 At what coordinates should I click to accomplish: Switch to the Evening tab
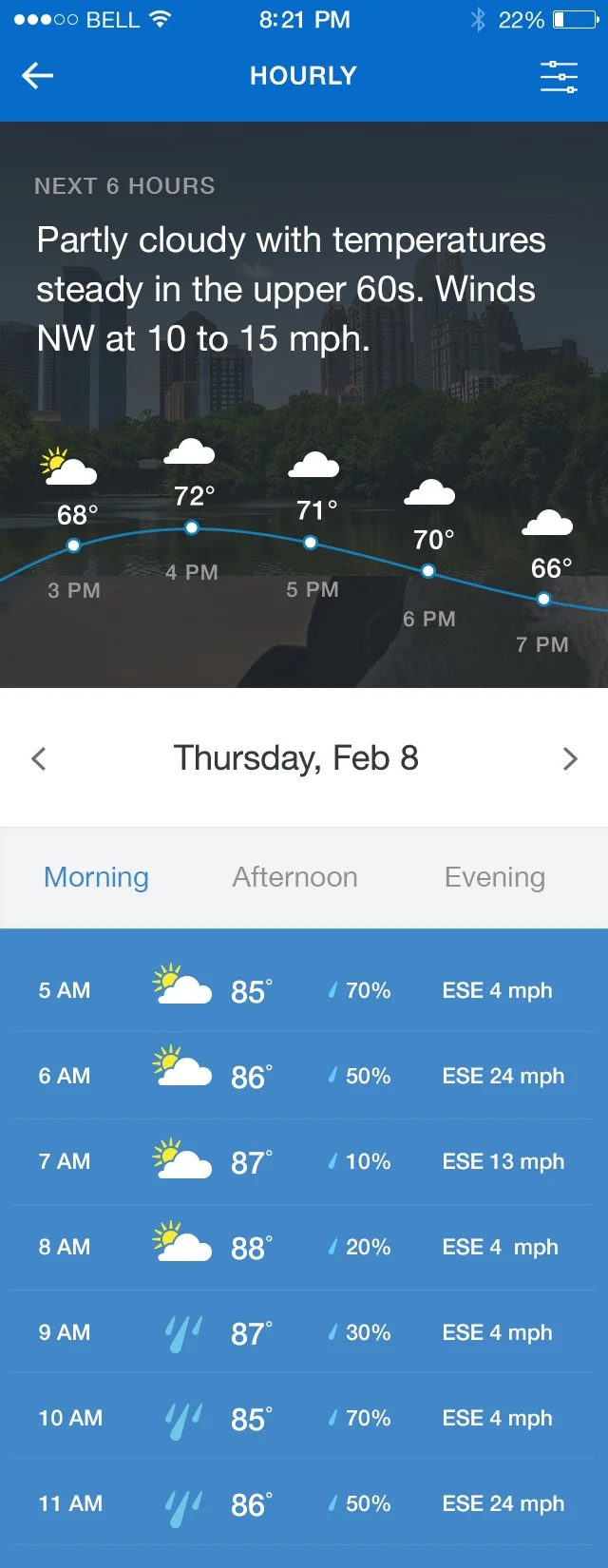pos(494,877)
